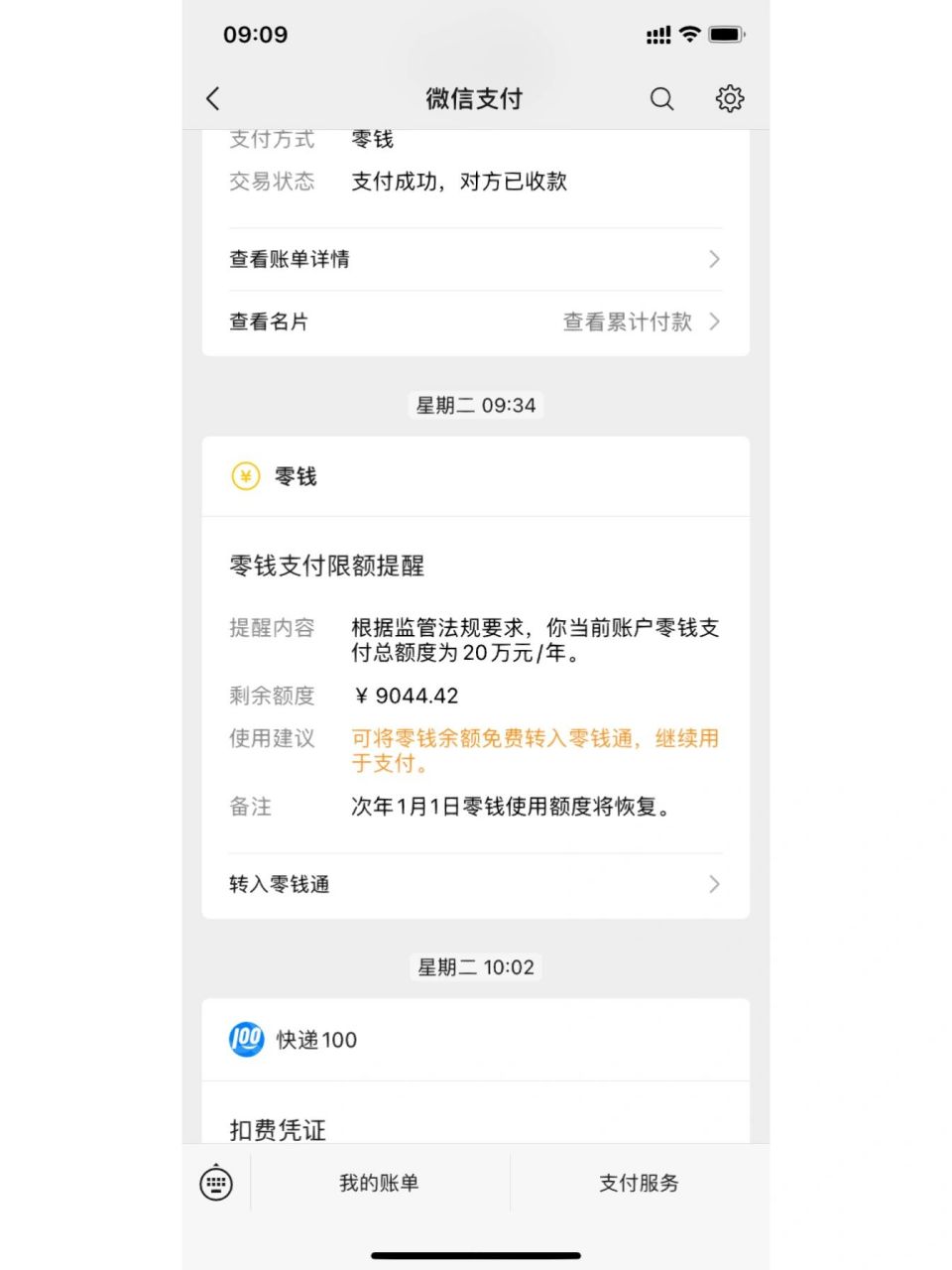
Task: Tap the 星期二 10:02 timestamp
Action: pos(476,967)
